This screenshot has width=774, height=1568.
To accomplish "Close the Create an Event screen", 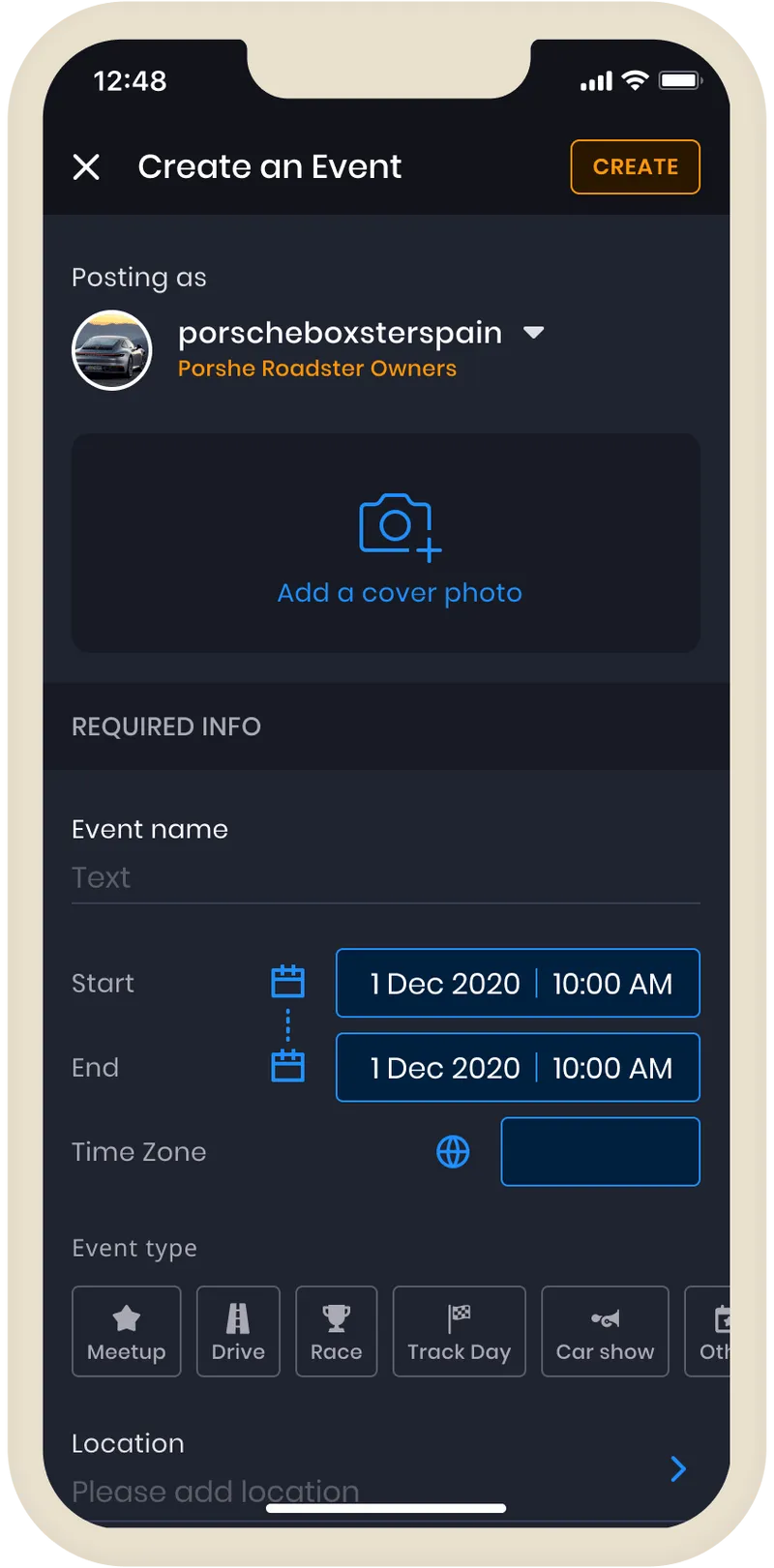I will tap(86, 167).
